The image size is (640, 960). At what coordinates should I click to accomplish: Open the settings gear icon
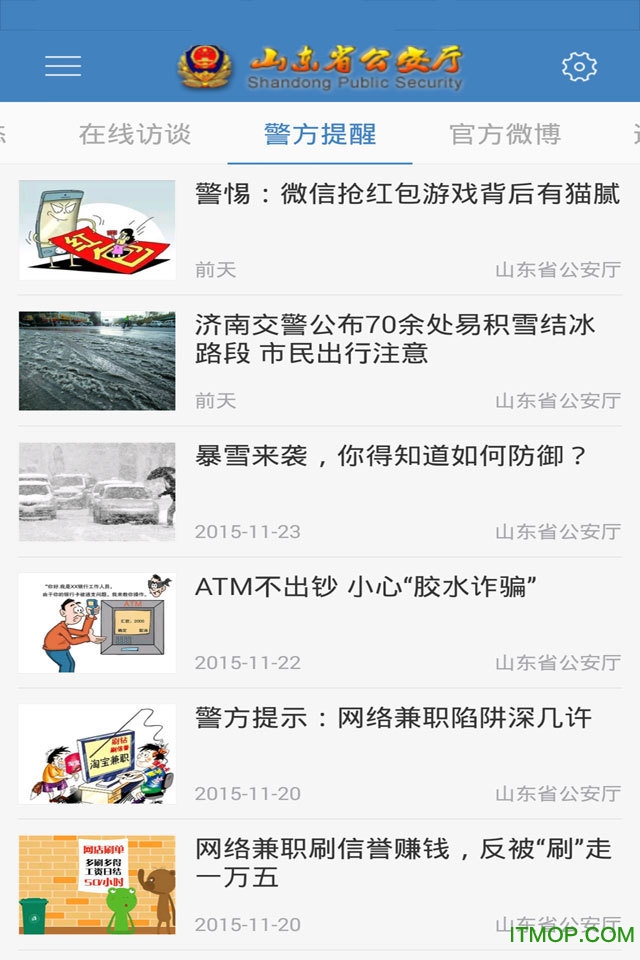579,67
